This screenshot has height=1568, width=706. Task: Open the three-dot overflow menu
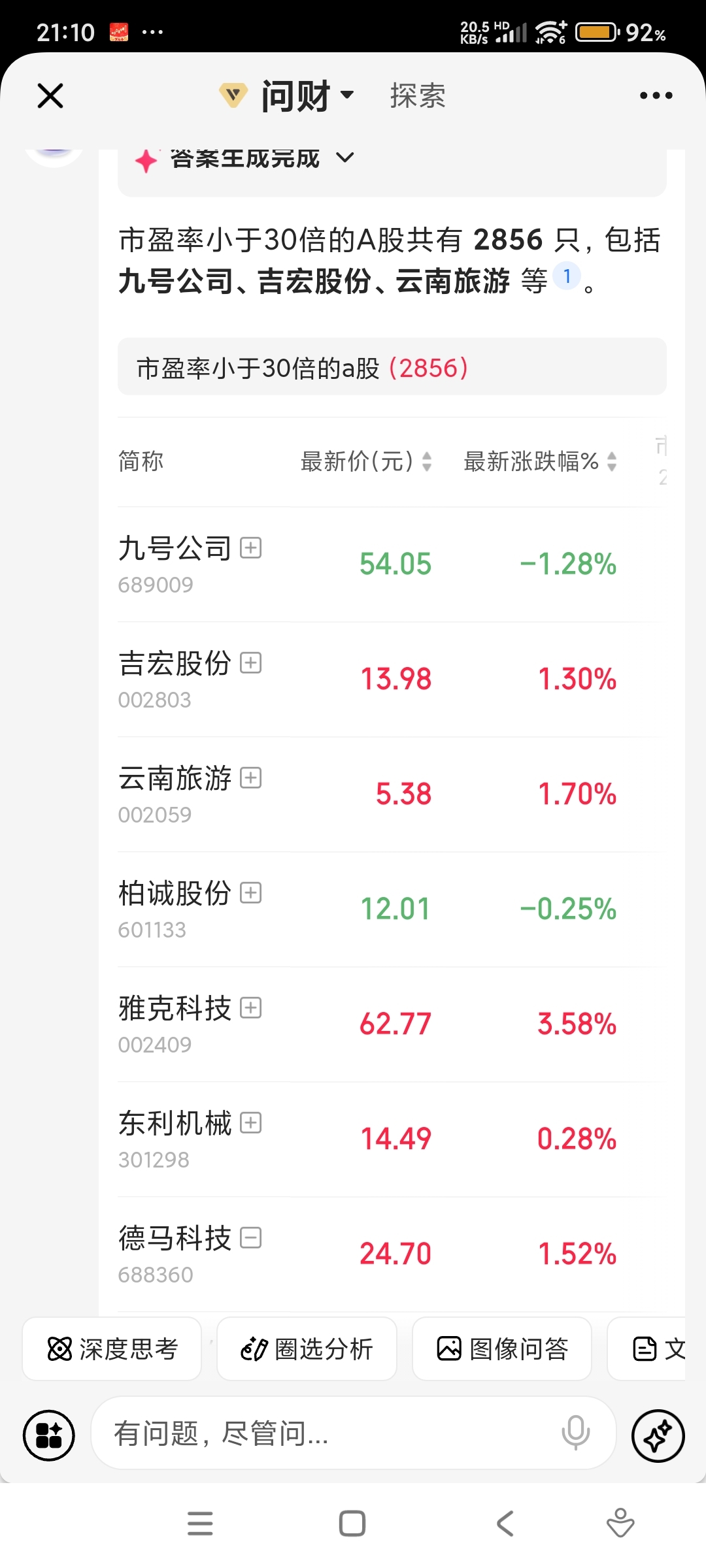point(656,95)
